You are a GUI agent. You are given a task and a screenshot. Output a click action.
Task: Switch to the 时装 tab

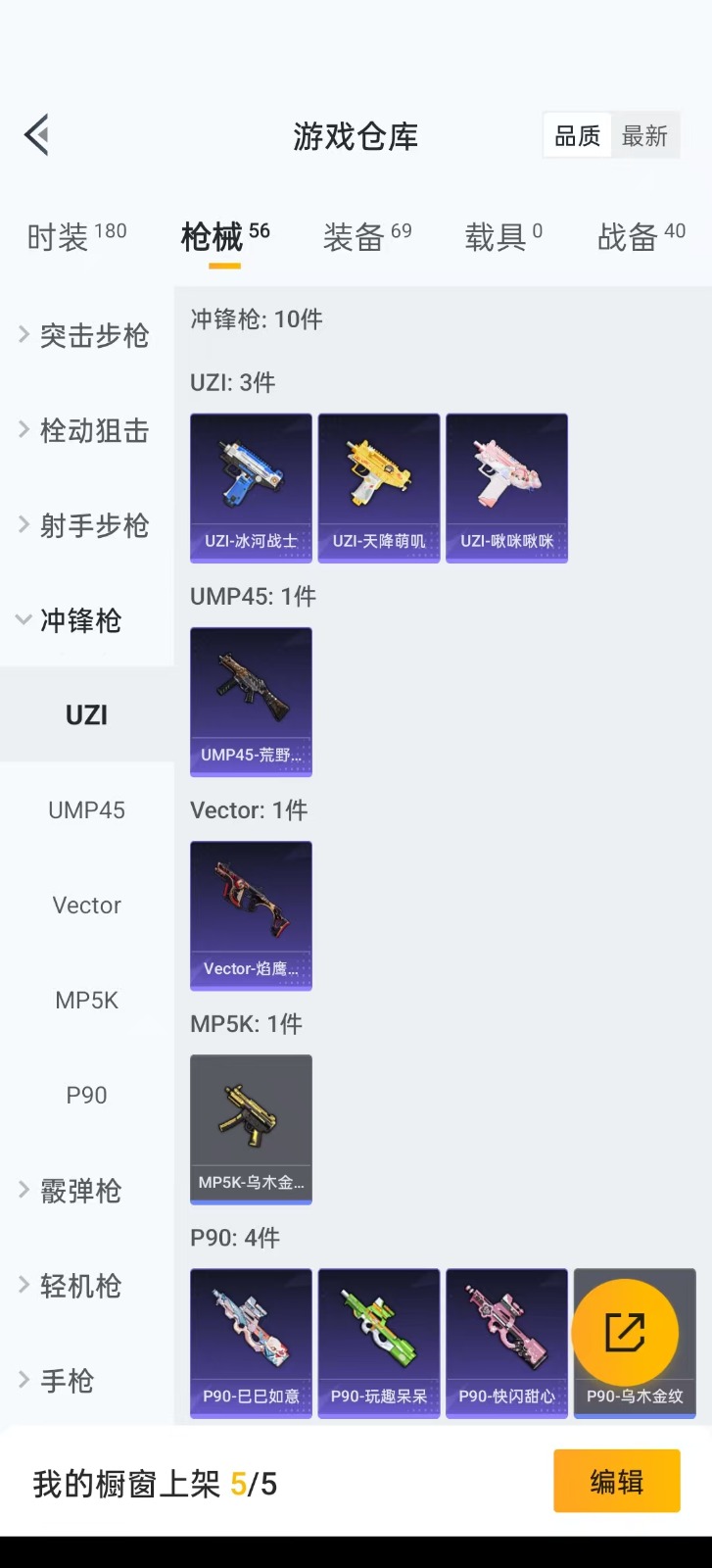[76, 236]
